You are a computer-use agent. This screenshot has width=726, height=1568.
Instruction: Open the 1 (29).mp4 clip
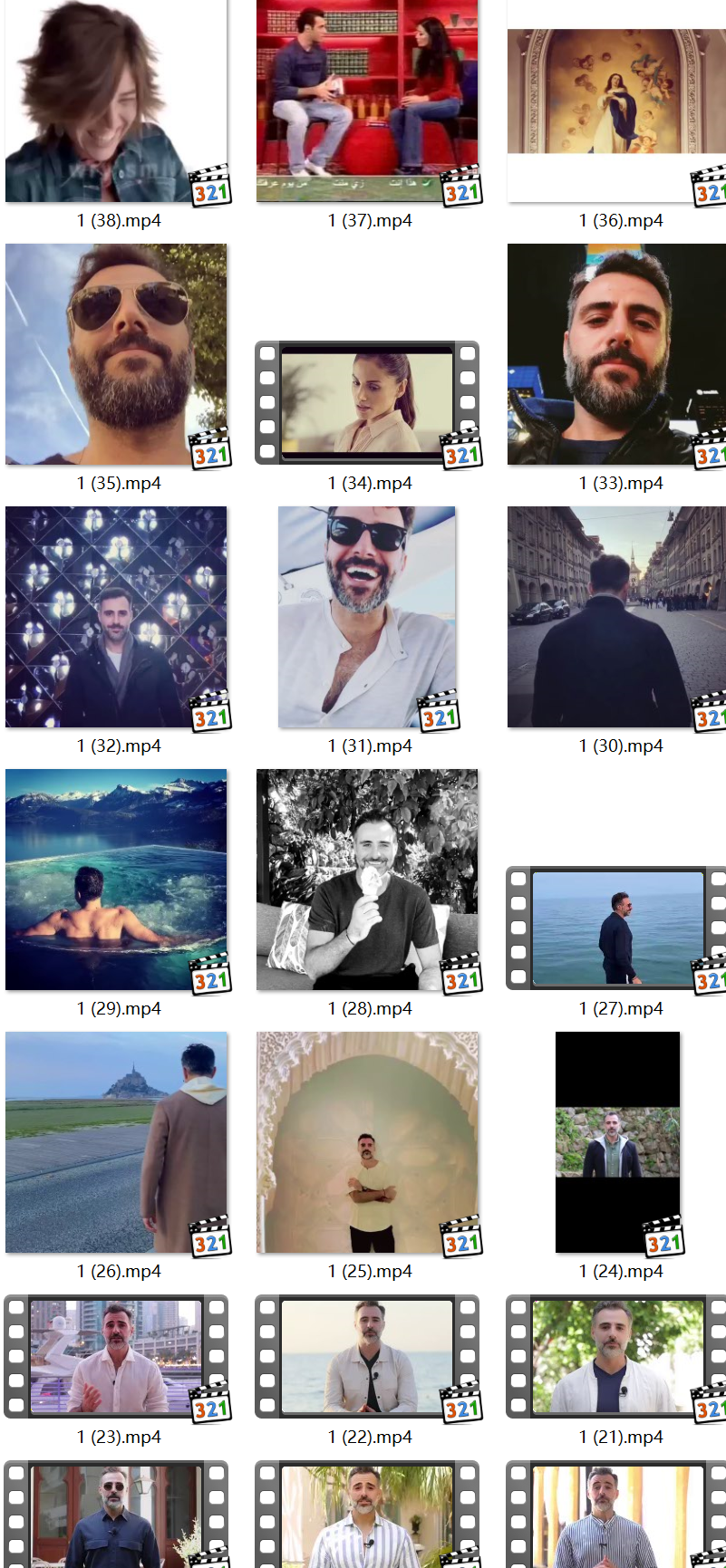pyautogui.click(x=116, y=880)
